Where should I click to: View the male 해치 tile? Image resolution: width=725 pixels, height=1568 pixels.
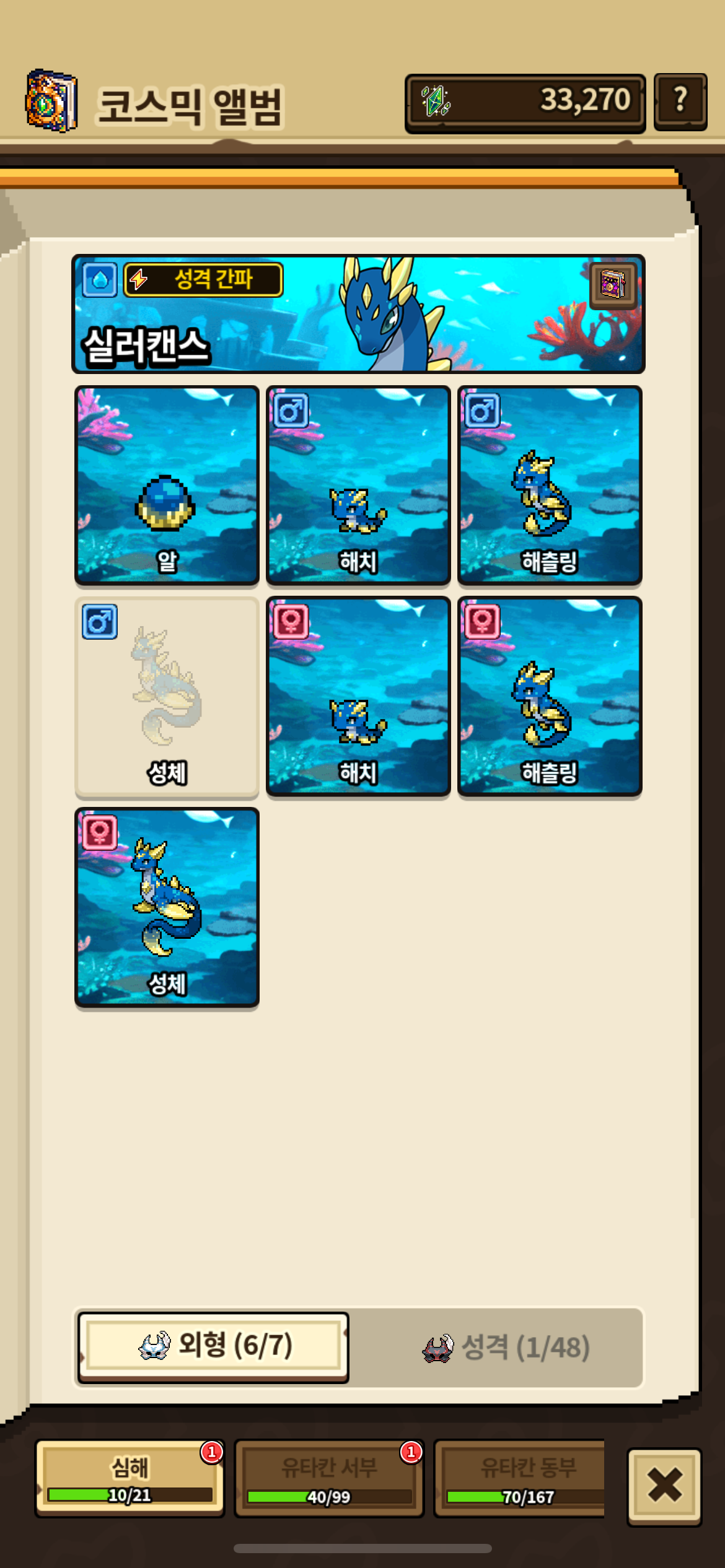coord(358,485)
